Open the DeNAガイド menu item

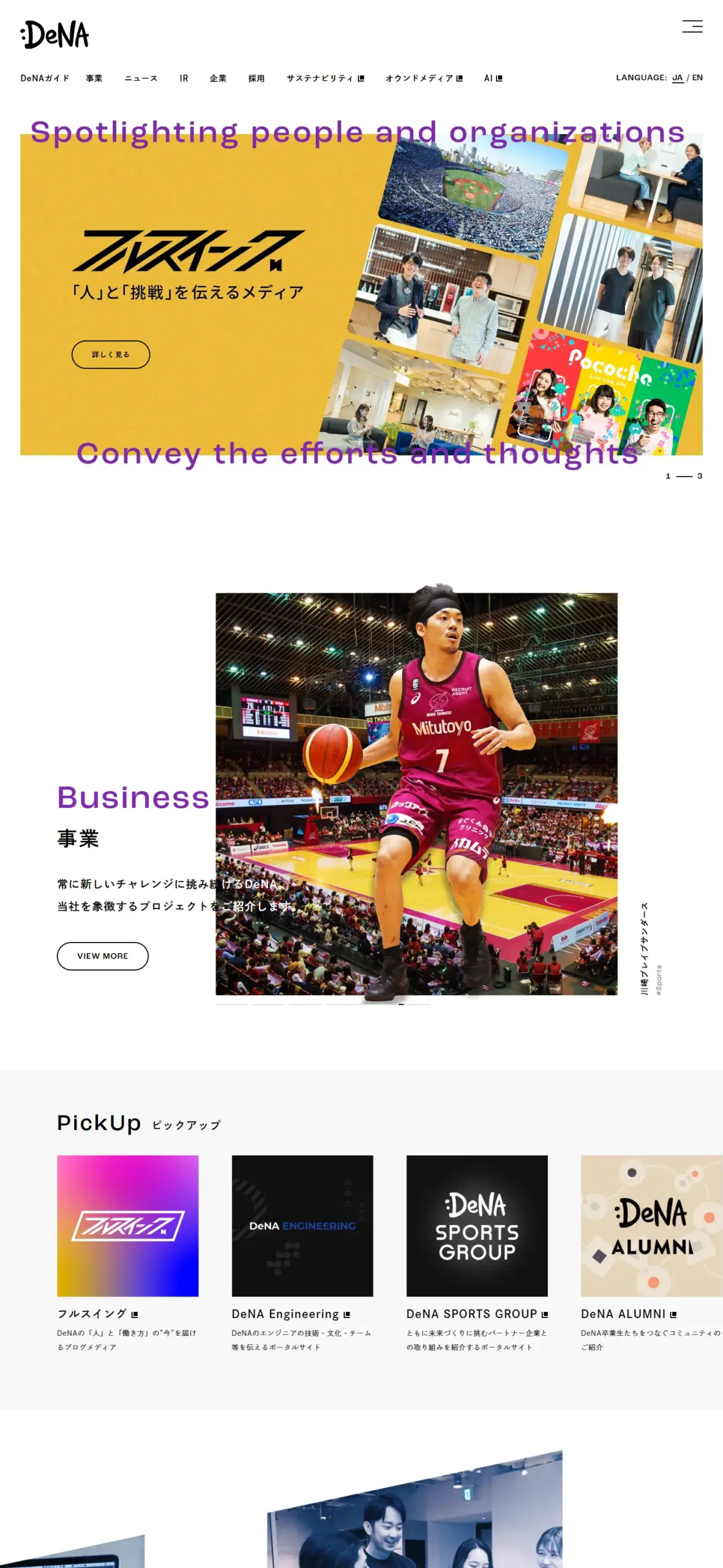coord(44,78)
